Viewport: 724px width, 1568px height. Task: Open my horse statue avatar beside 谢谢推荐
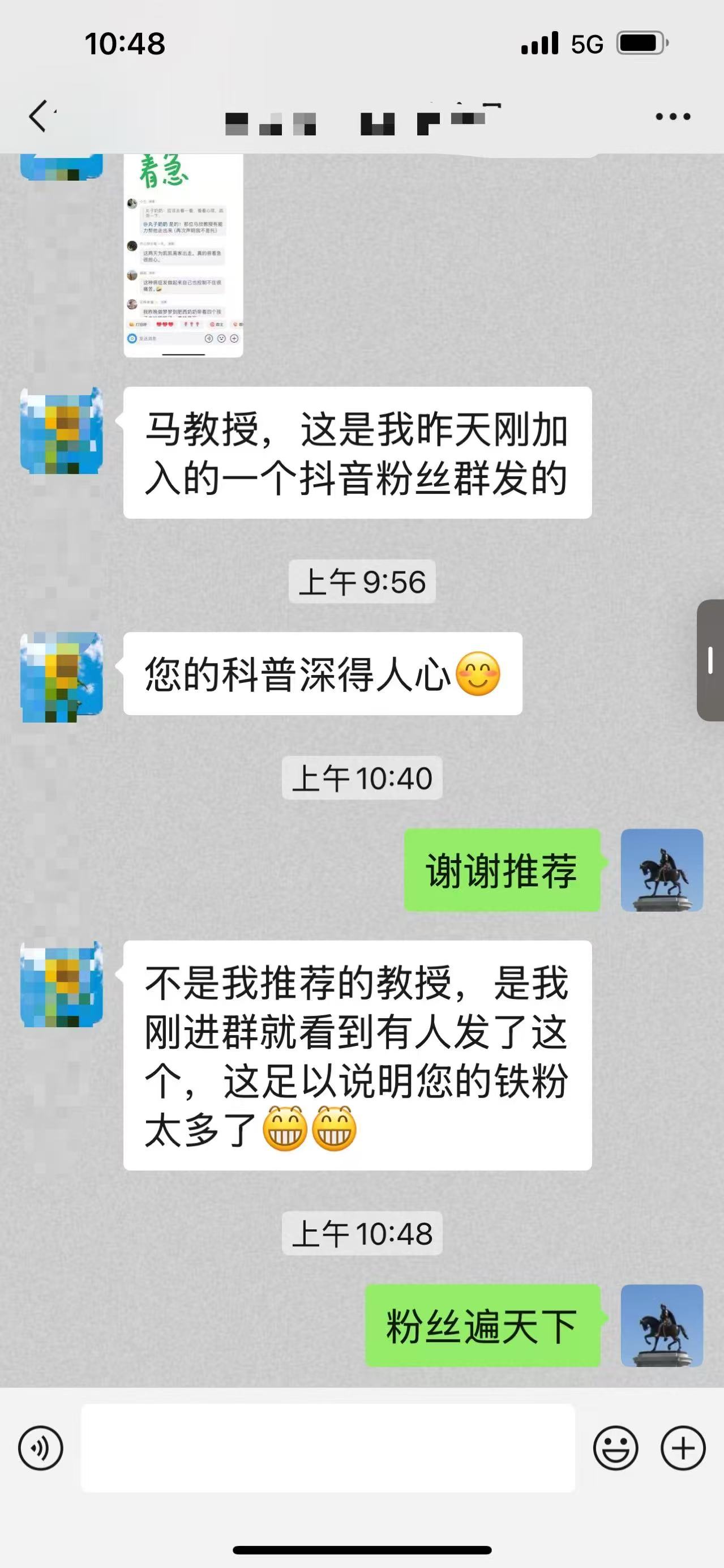[661, 870]
